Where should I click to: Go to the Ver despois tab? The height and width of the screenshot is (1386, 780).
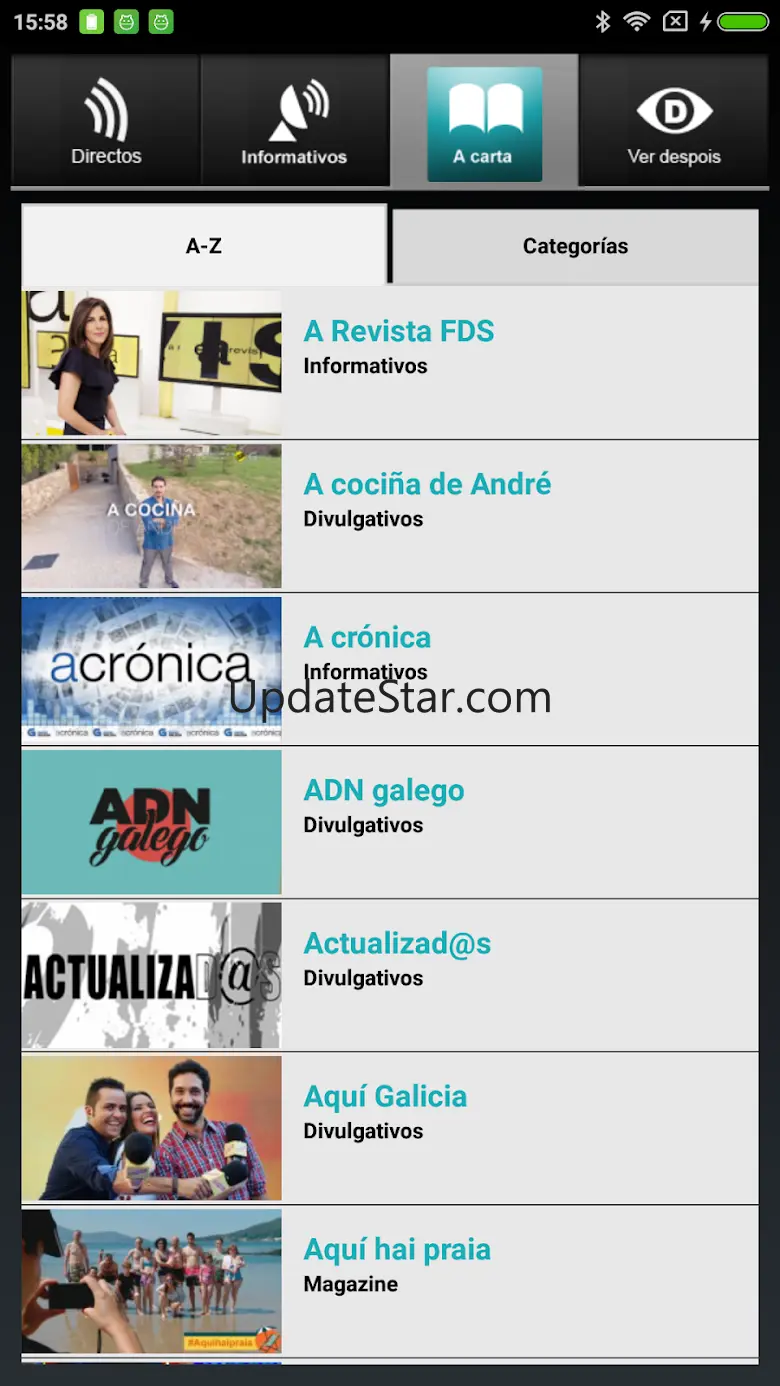click(674, 123)
